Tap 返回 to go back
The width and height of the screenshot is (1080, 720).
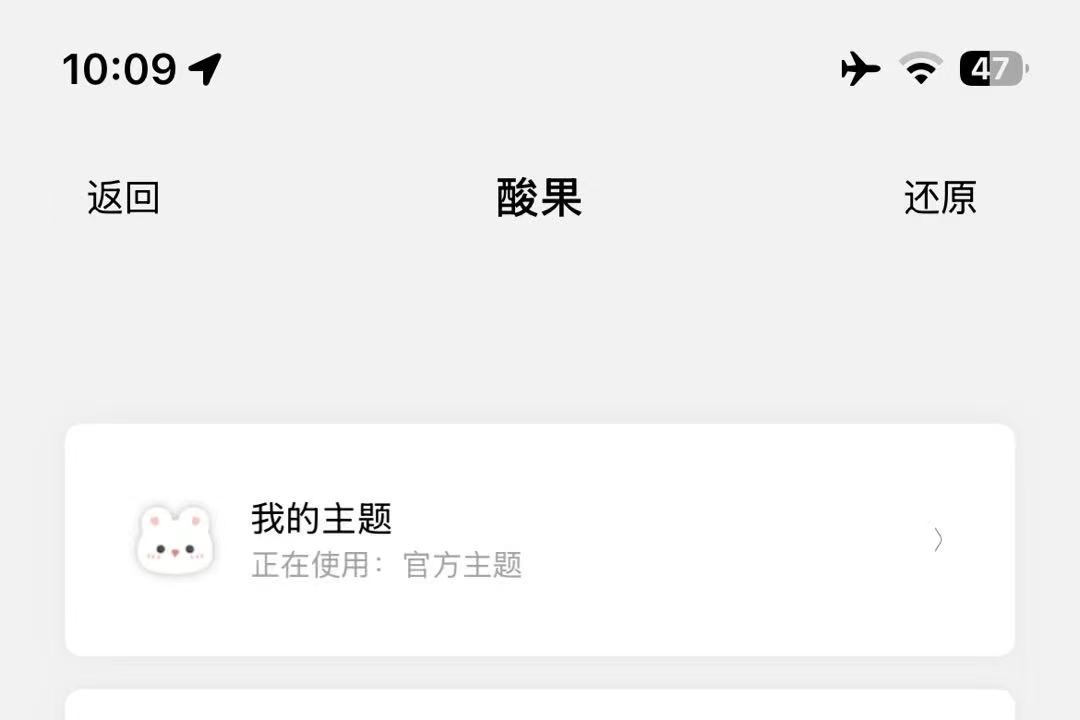pyautogui.click(x=123, y=198)
